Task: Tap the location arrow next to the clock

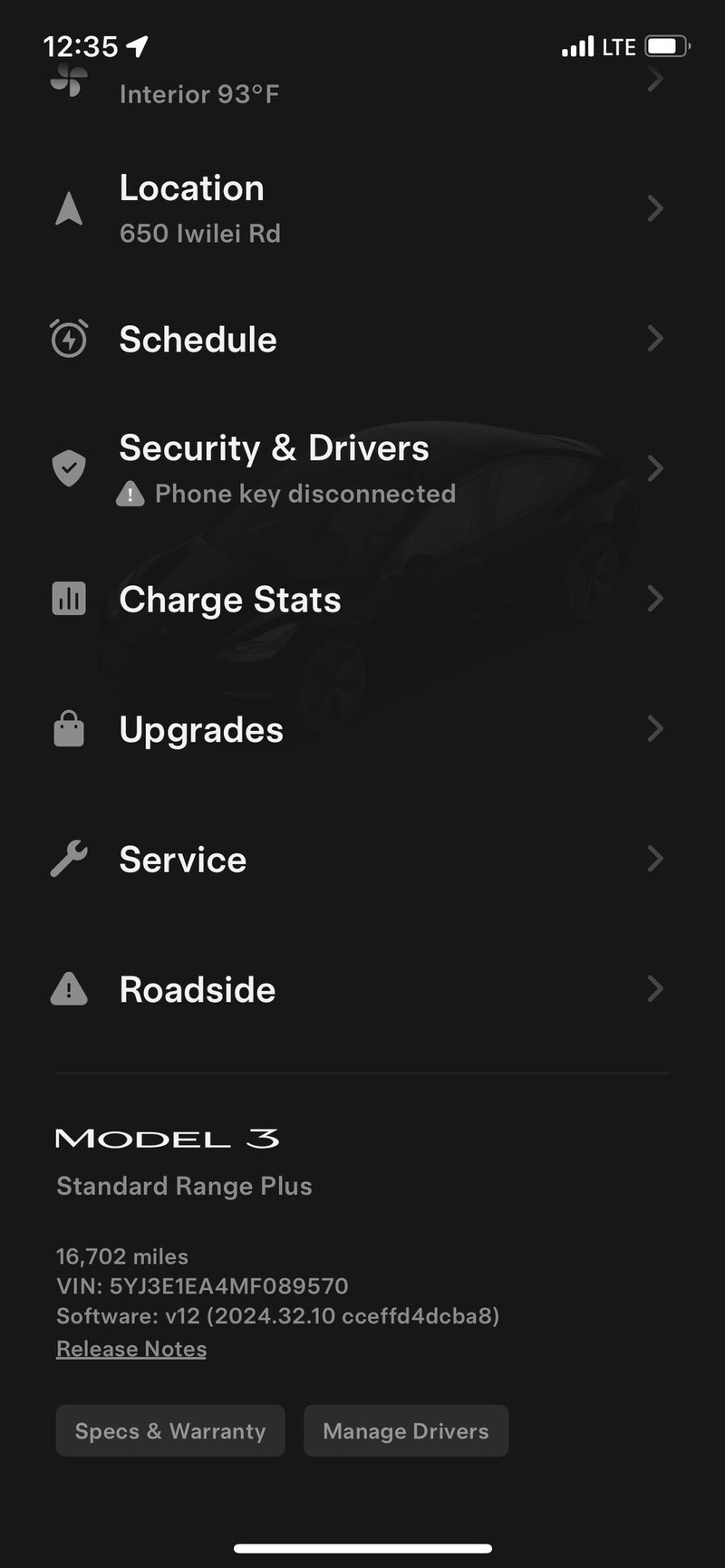Action: pyautogui.click(x=137, y=44)
